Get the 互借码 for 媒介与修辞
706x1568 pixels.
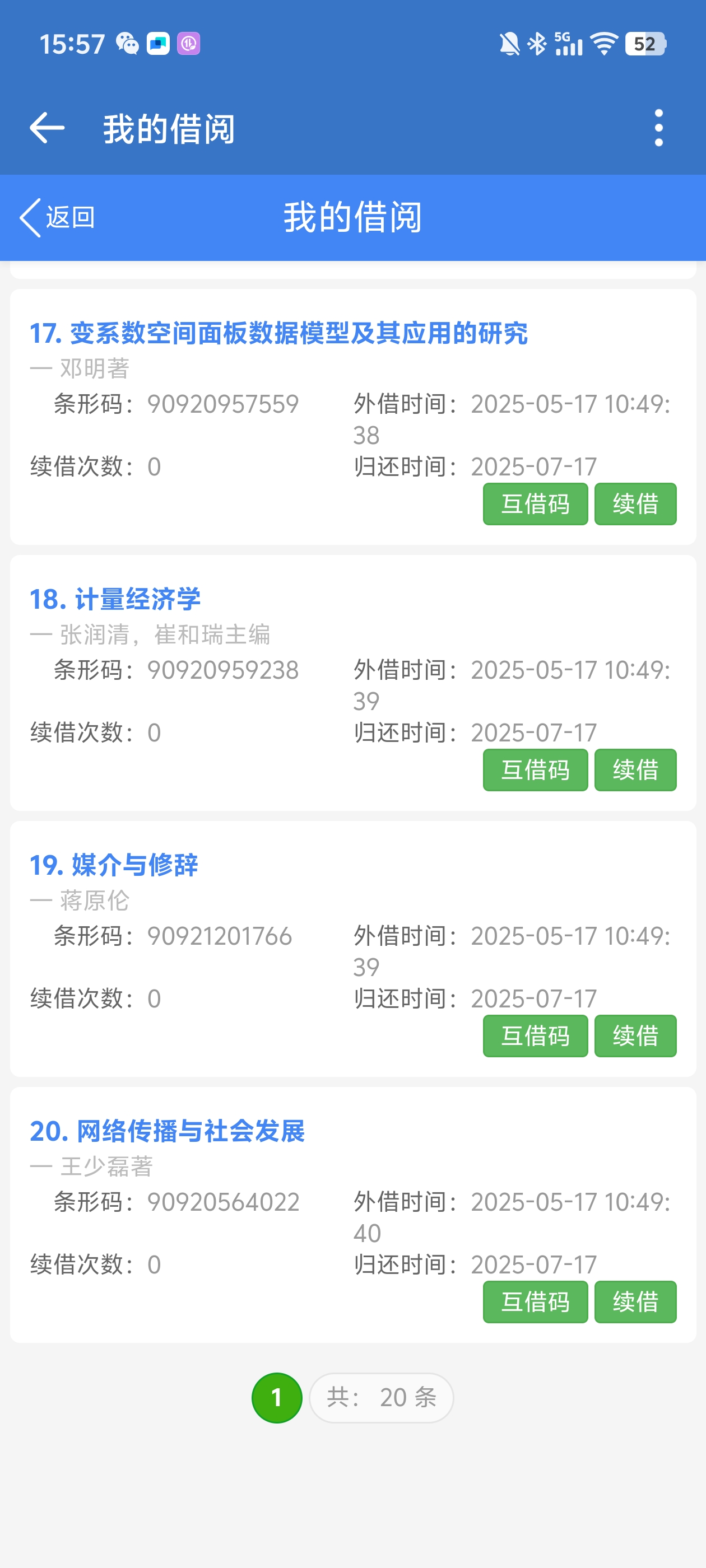[x=535, y=1036]
